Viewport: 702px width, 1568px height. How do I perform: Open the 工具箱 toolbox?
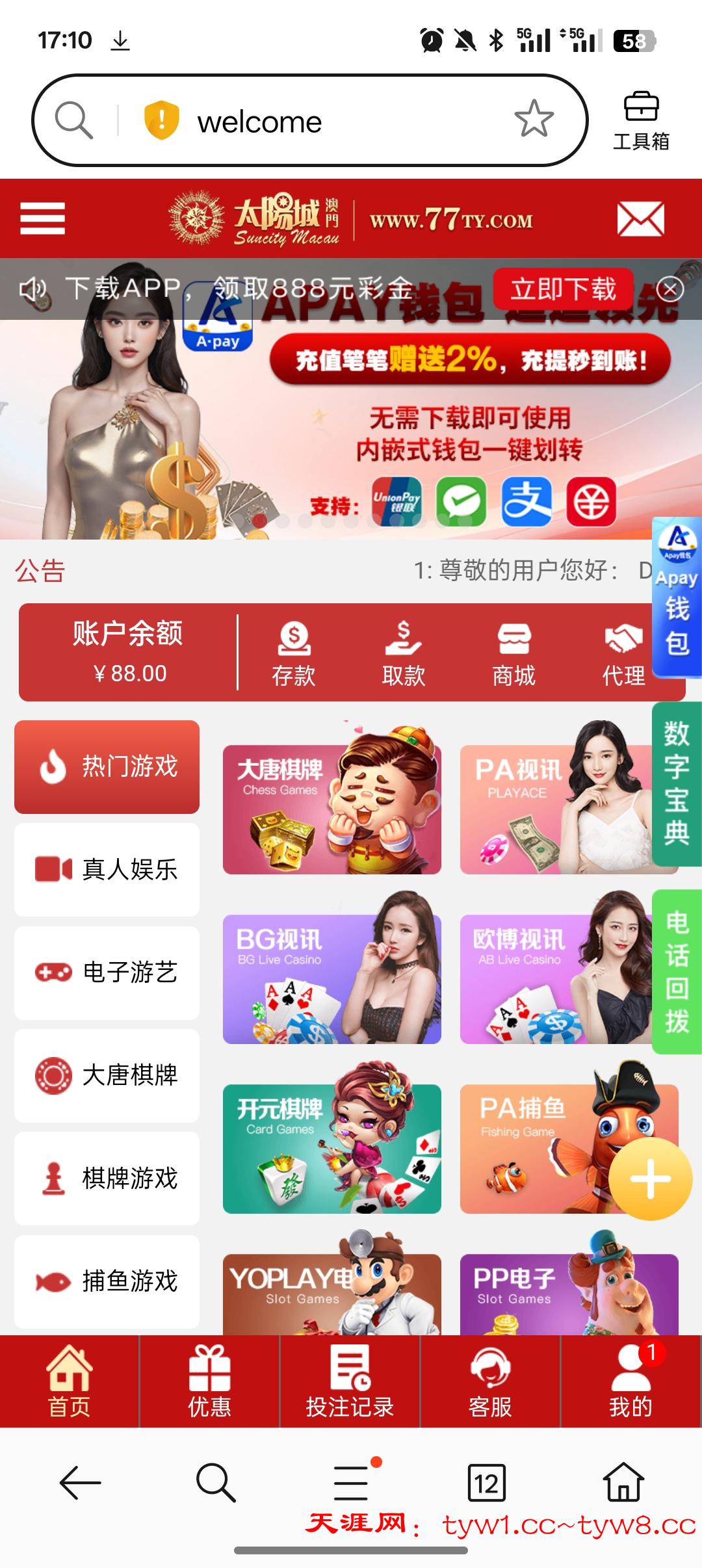pyautogui.click(x=641, y=121)
